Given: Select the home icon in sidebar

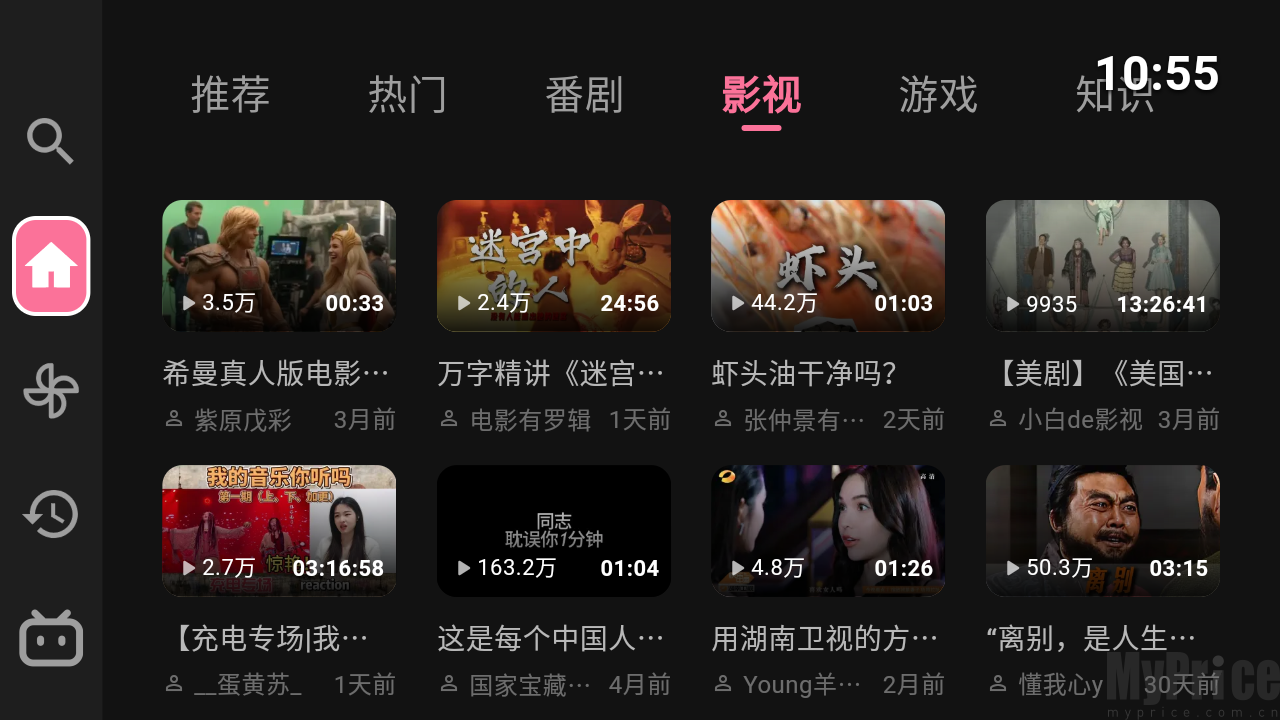Looking at the screenshot, I should (51, 266).
